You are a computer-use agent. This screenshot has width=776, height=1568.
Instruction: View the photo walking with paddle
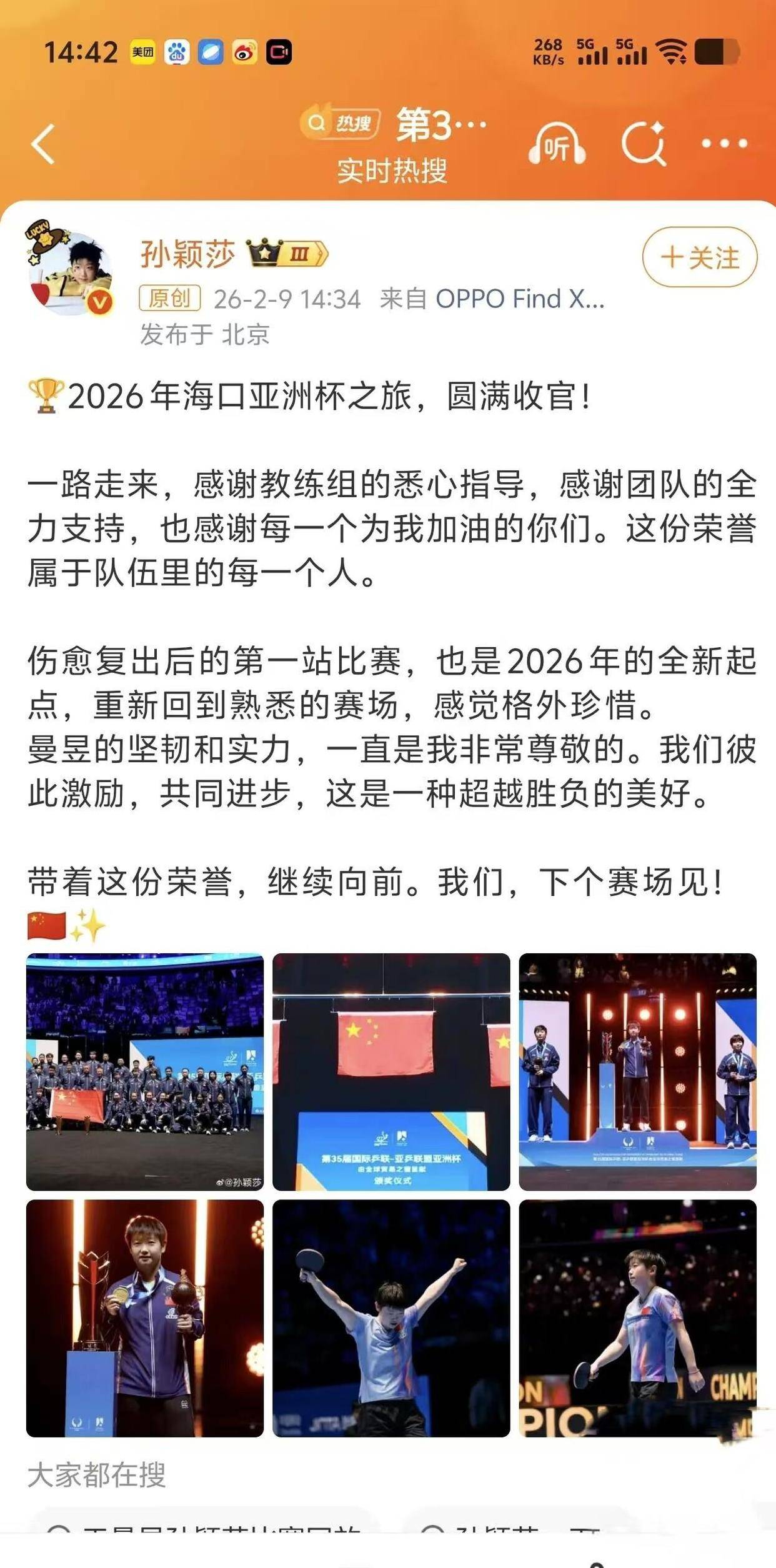[x=637, y=1318]
